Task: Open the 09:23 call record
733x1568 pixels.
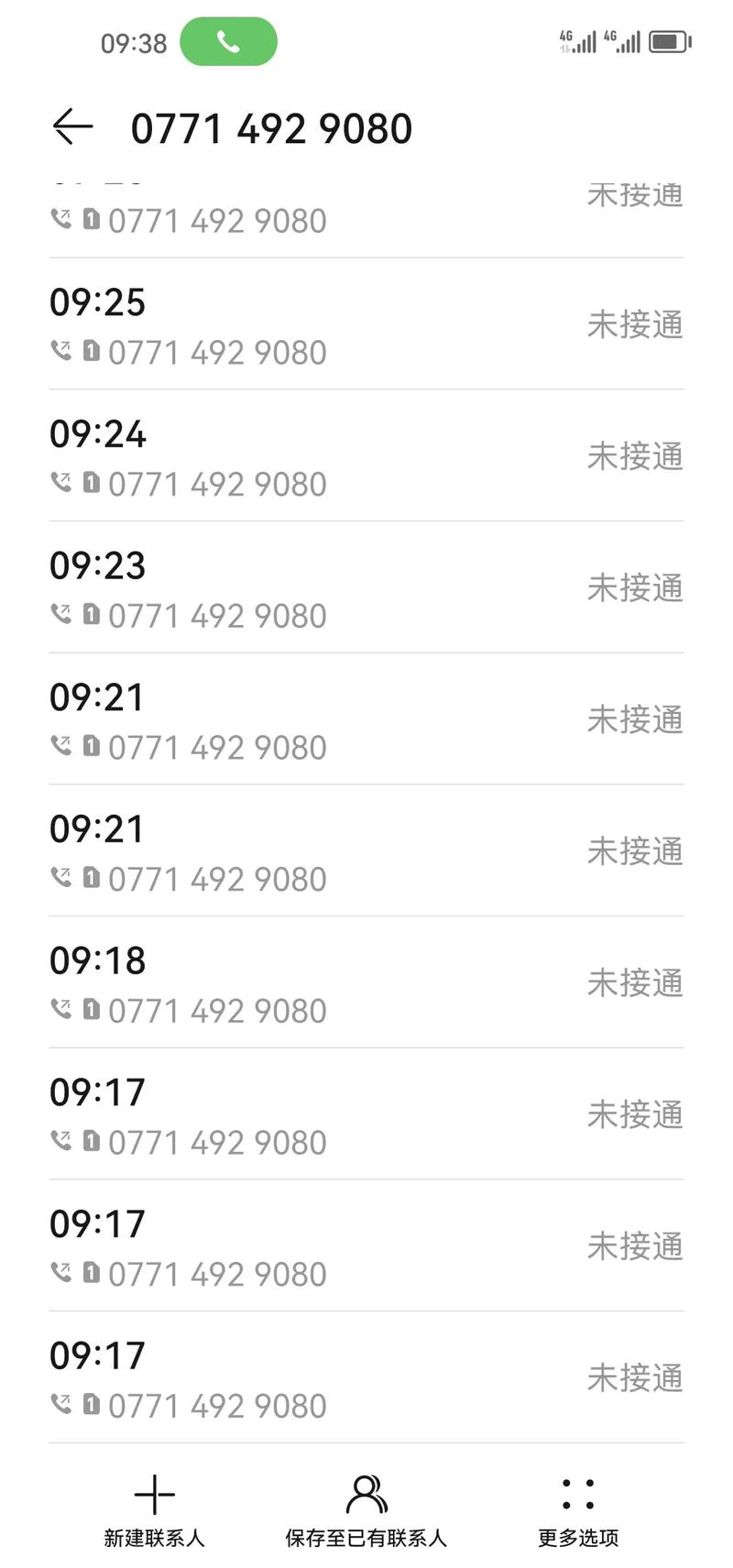Action: pyautogui.click(x=366, y=588)
